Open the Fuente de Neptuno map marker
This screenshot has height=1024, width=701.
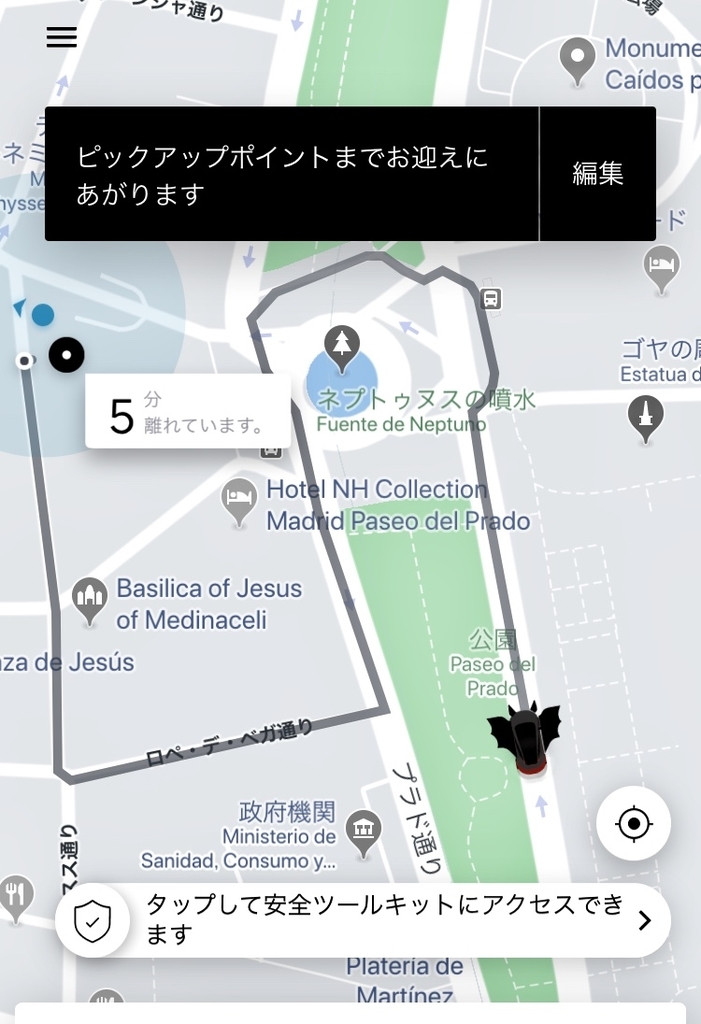pos(342,345)
